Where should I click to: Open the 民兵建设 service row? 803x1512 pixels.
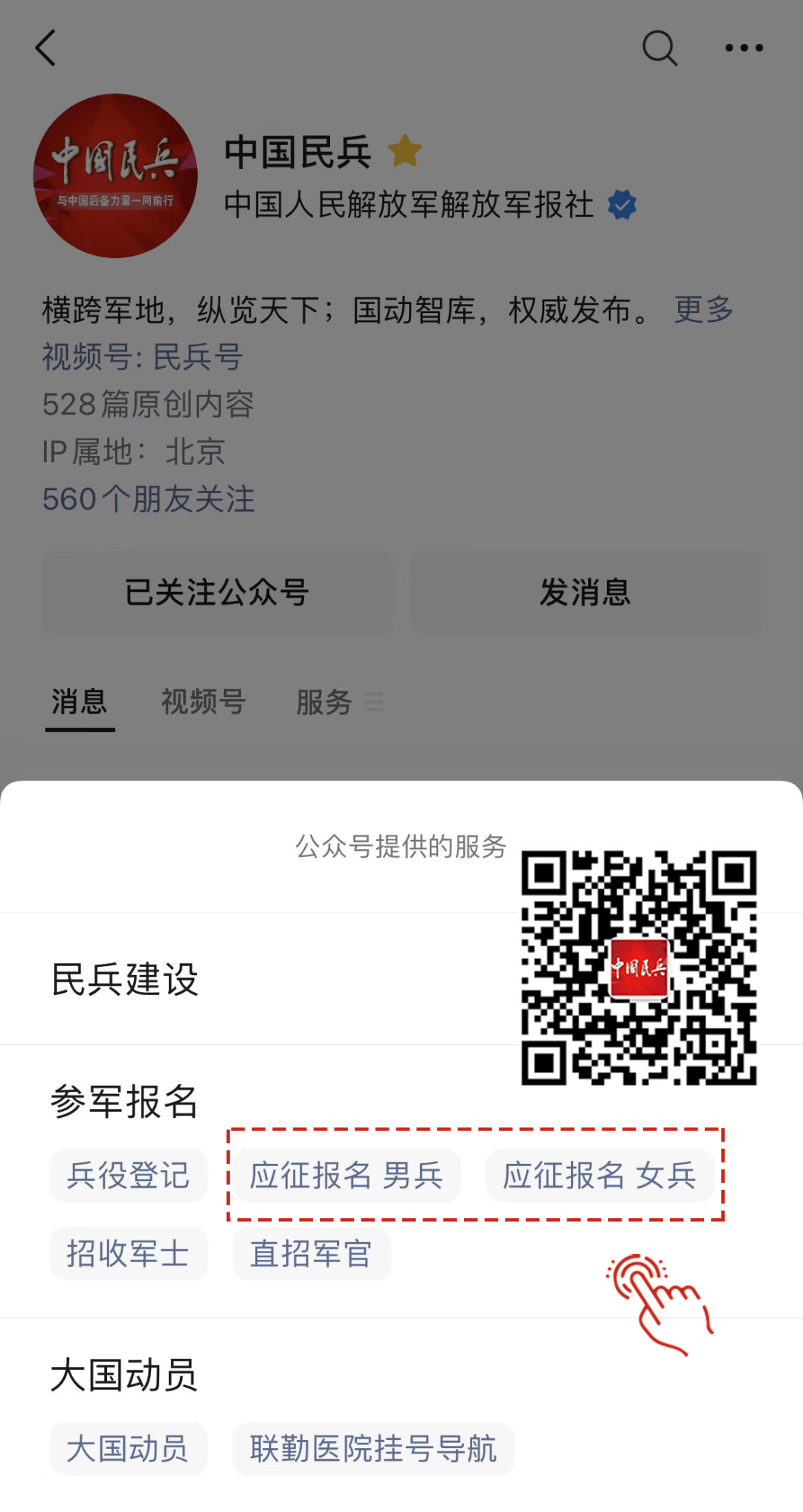point(125,979)
